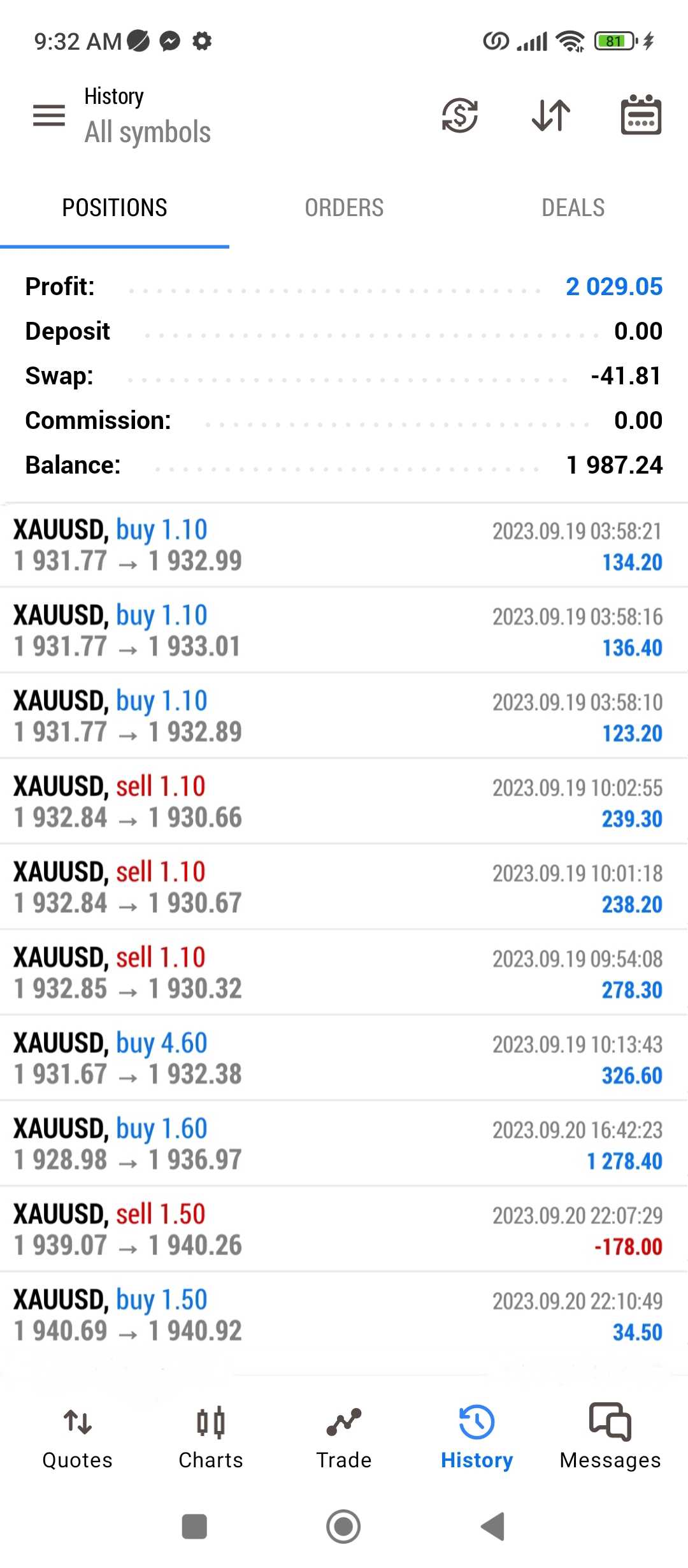Open the calendar date range picker

[x=641, y=115]
